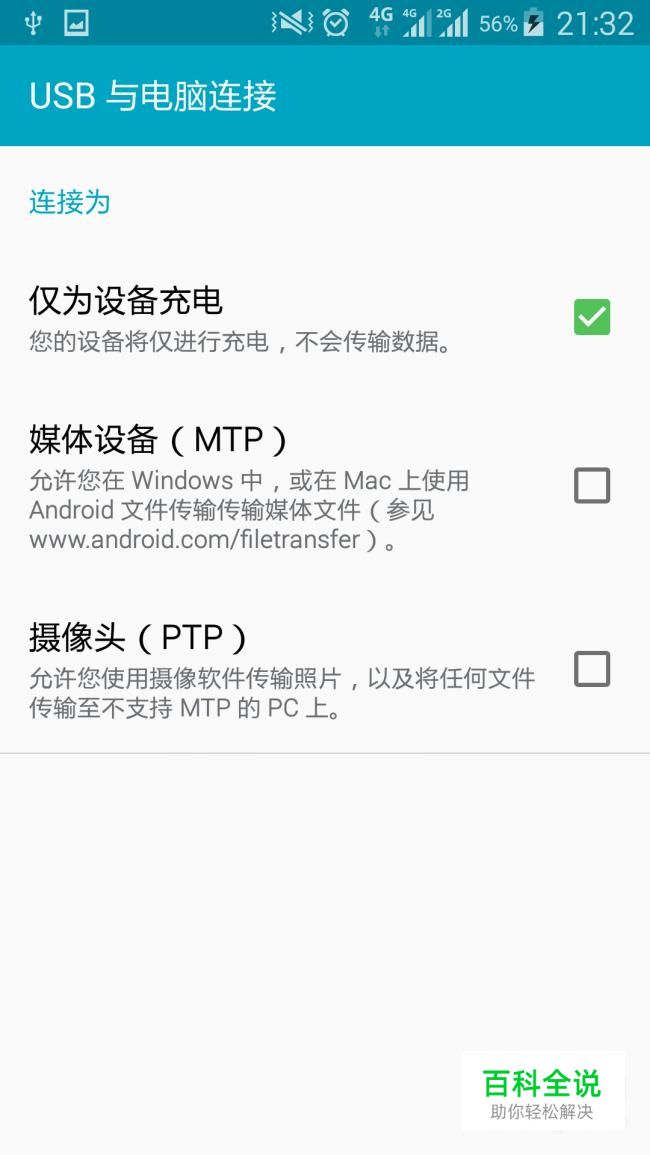Select the 摄像头 (PTP) checkbox
The height and width of the screenshot is (1155, 650).
[592, 669]
